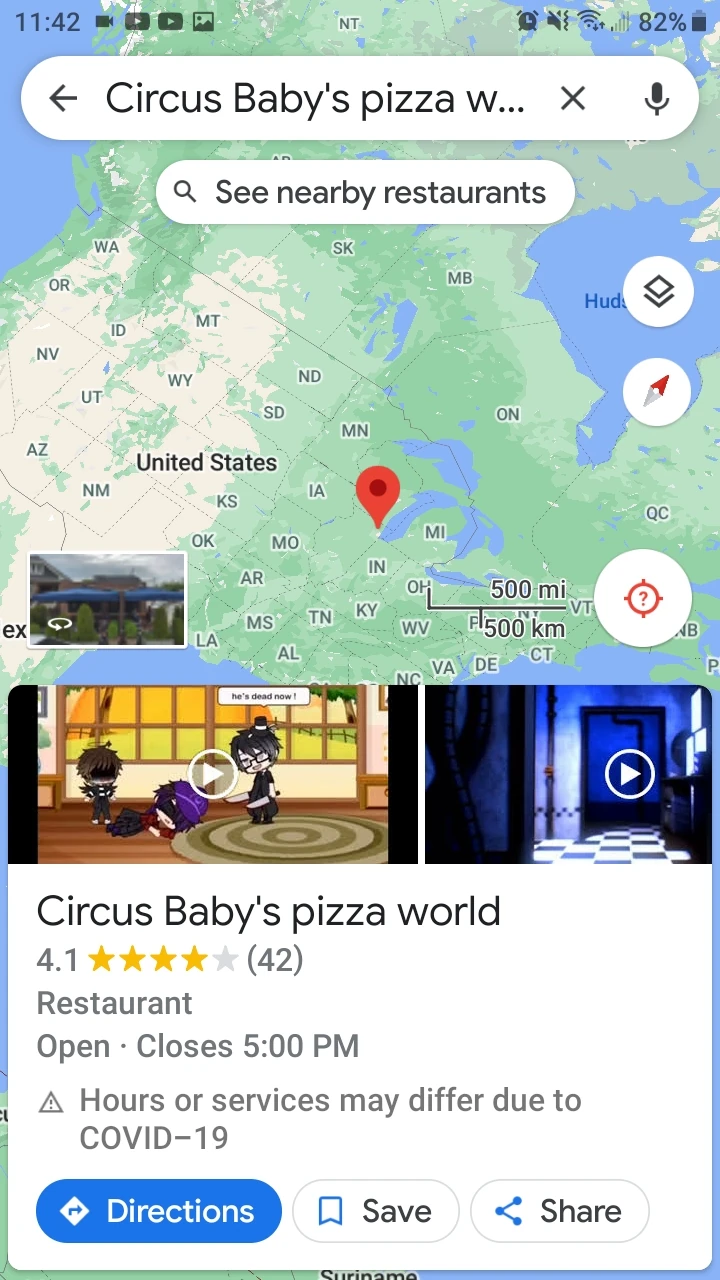720x1280 pixels.
Task: Open Circus Baby's pizza world place details
Action: click(x=268, y=911)
